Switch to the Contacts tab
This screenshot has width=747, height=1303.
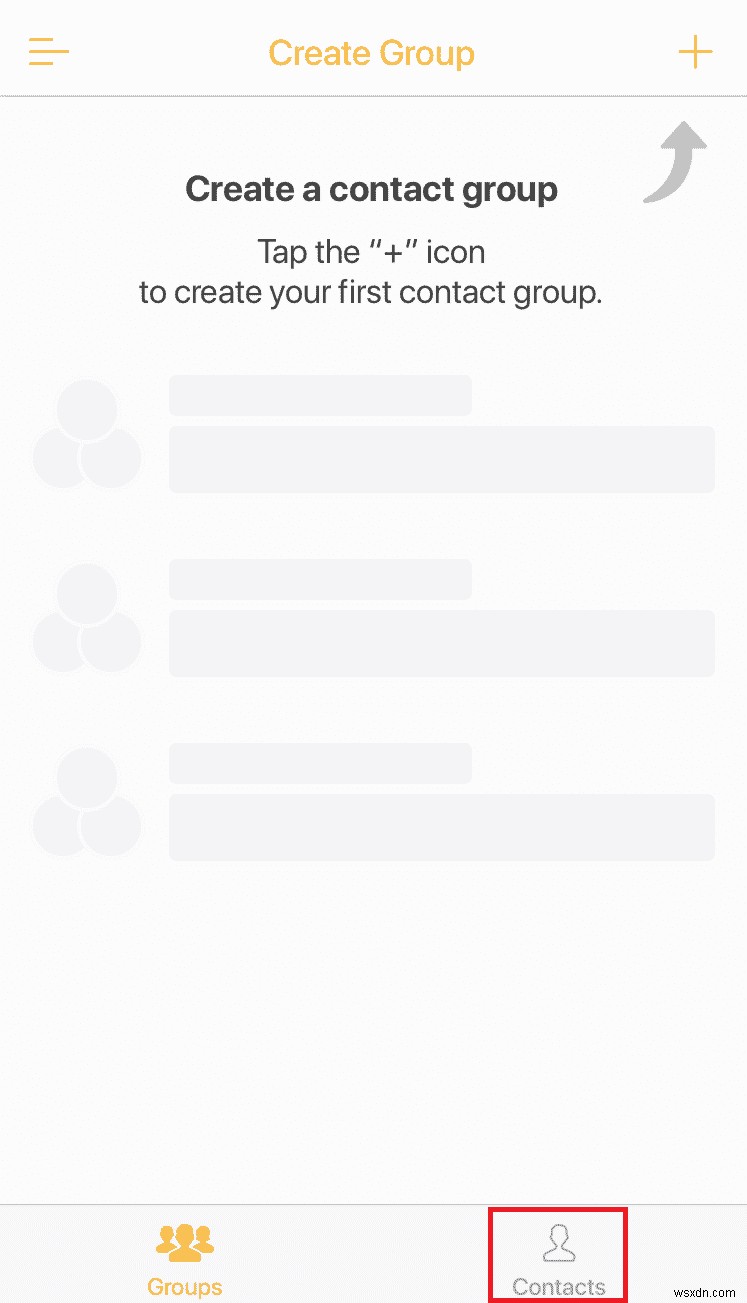pos(558,1257)
